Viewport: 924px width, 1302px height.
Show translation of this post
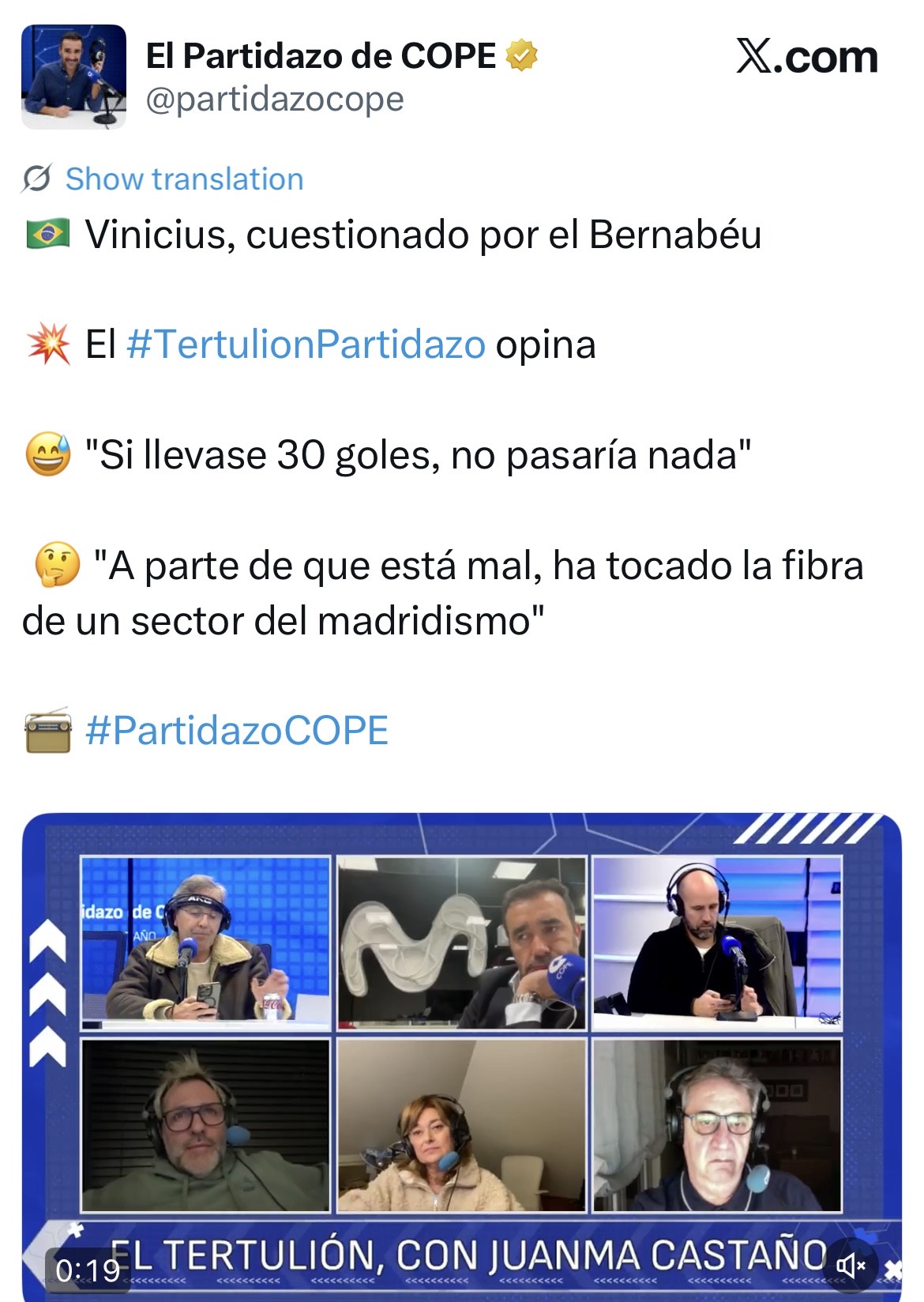coord(184,179)
